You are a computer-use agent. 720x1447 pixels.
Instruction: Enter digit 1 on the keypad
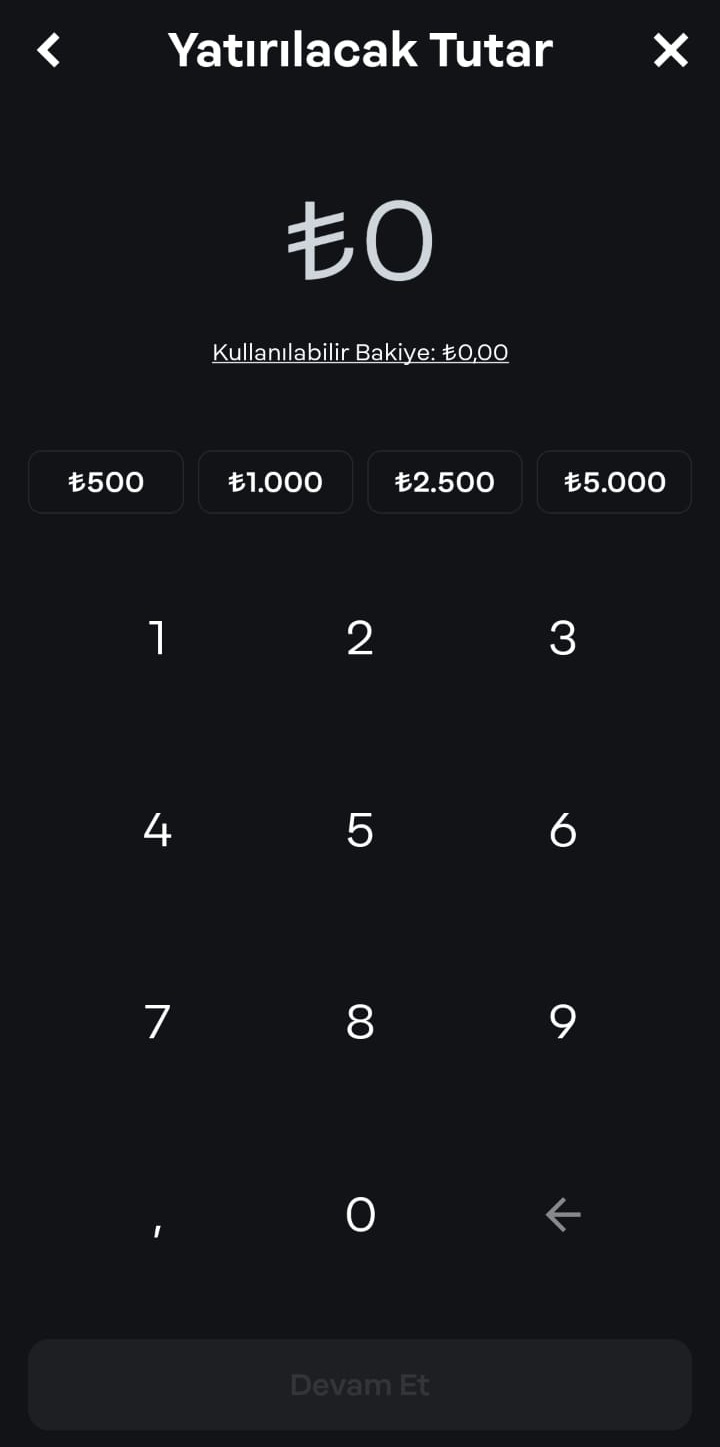coord(157,638)
